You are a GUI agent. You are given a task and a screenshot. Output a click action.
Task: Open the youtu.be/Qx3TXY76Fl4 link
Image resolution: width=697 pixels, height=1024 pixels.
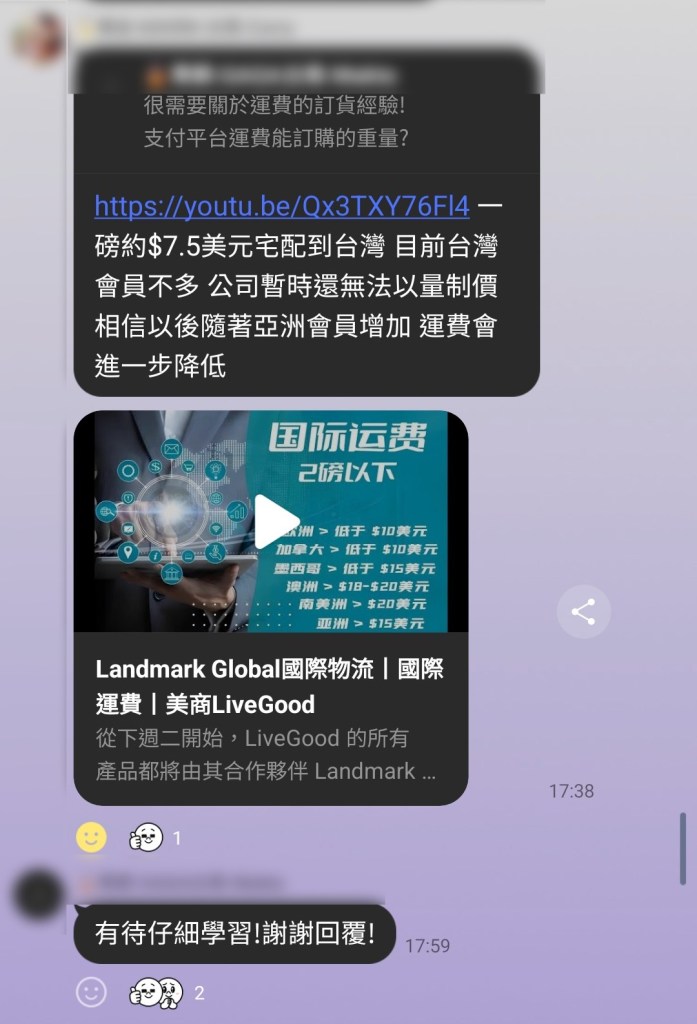click(282, 207)
